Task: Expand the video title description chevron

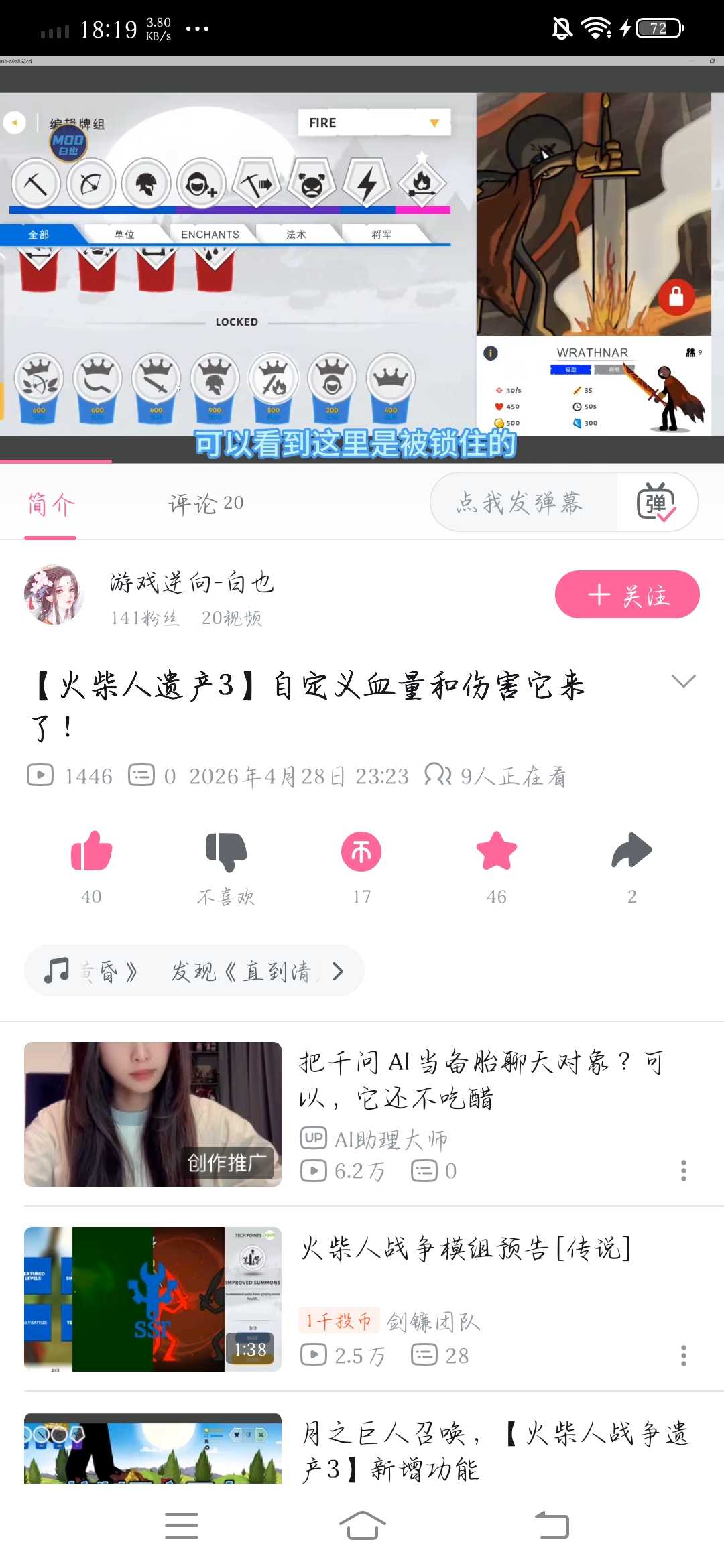Action: pyautogui.click(x=683, y=681)
